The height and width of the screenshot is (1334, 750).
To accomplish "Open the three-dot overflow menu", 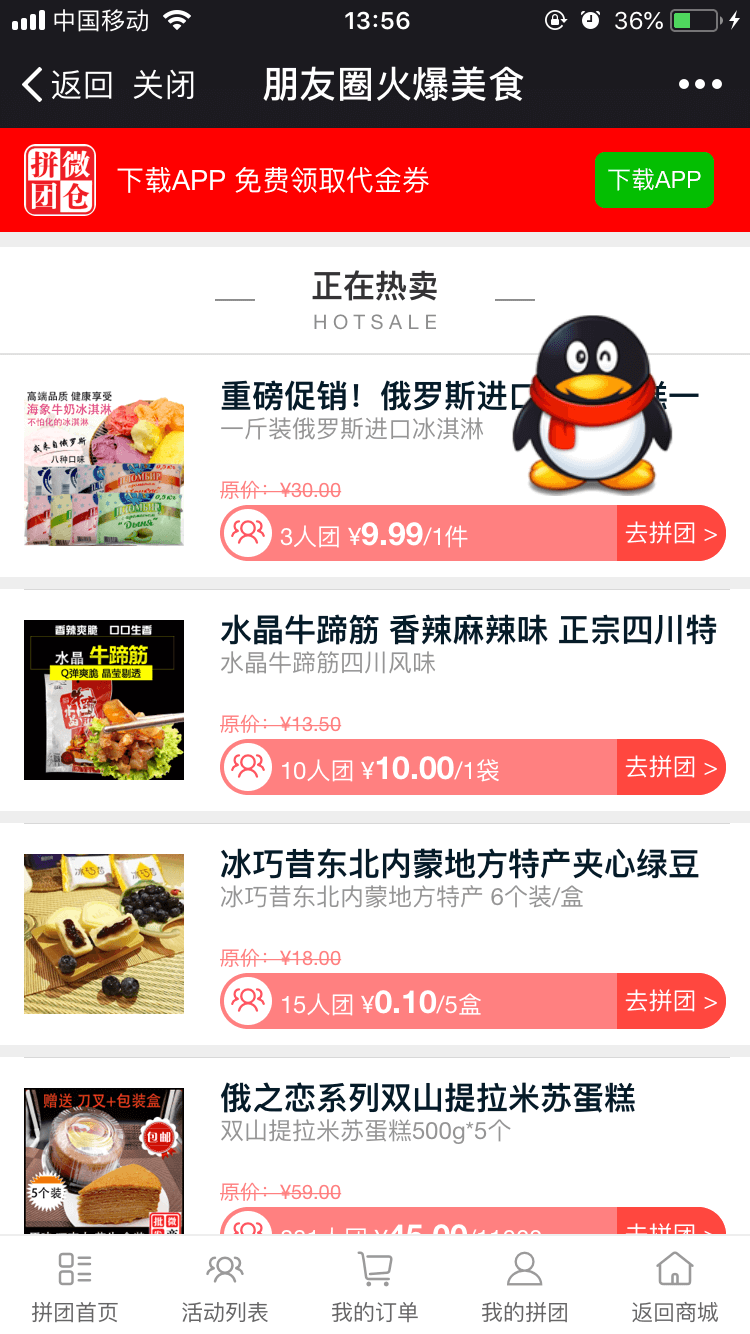I will click(x=700, y=85).
